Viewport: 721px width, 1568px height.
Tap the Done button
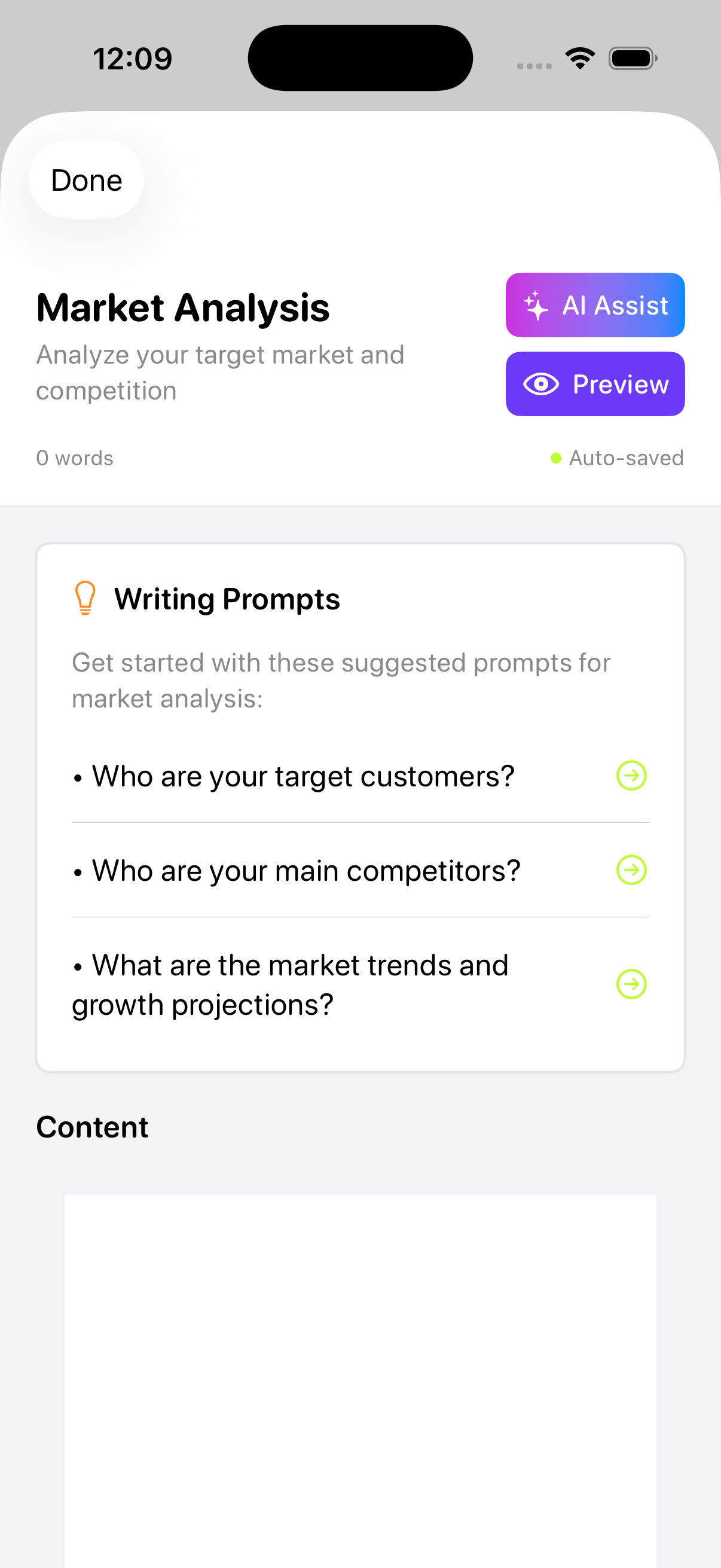coord(87,180)
